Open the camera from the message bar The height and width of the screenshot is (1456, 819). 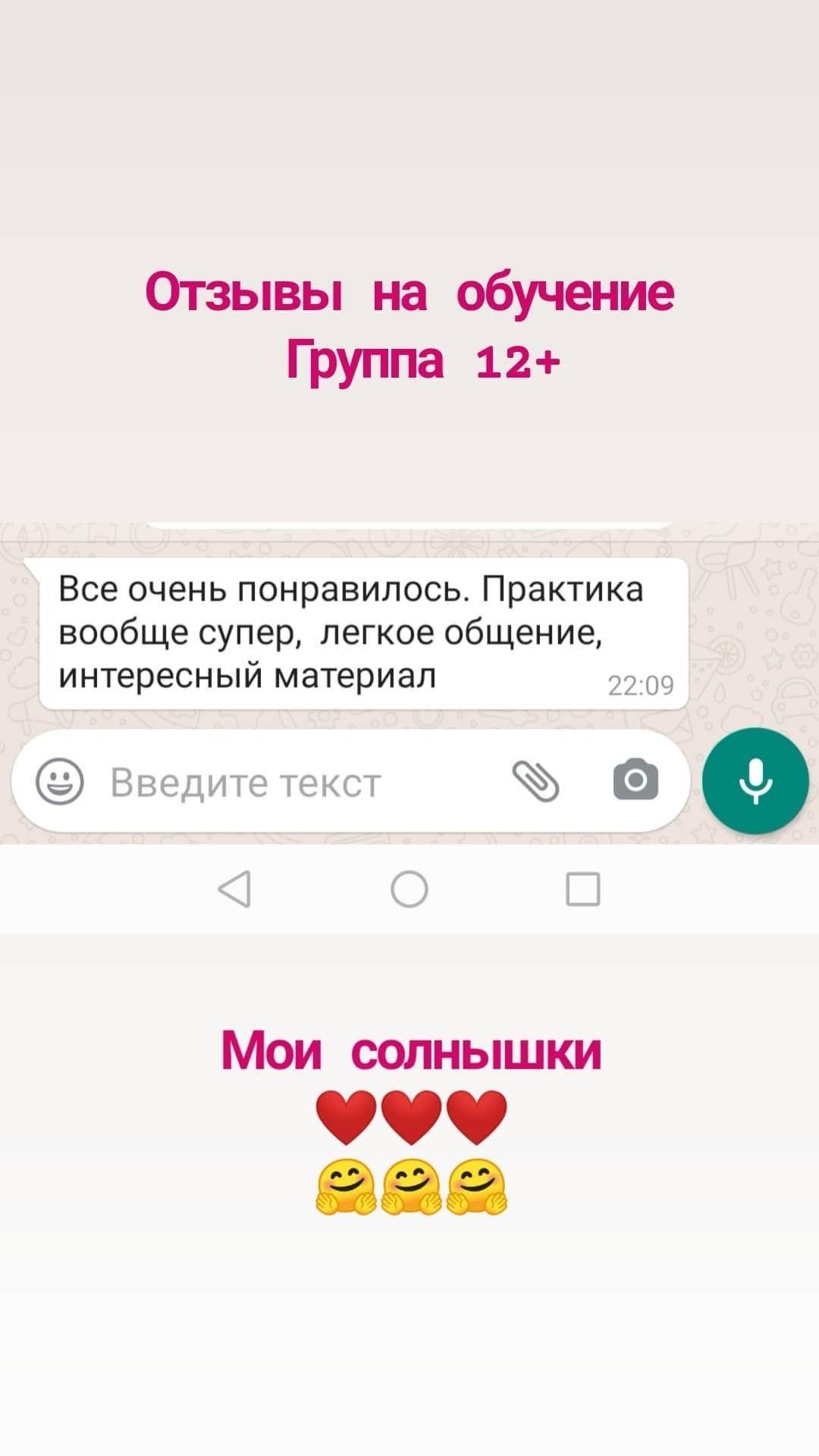click(x=637, y=781)
